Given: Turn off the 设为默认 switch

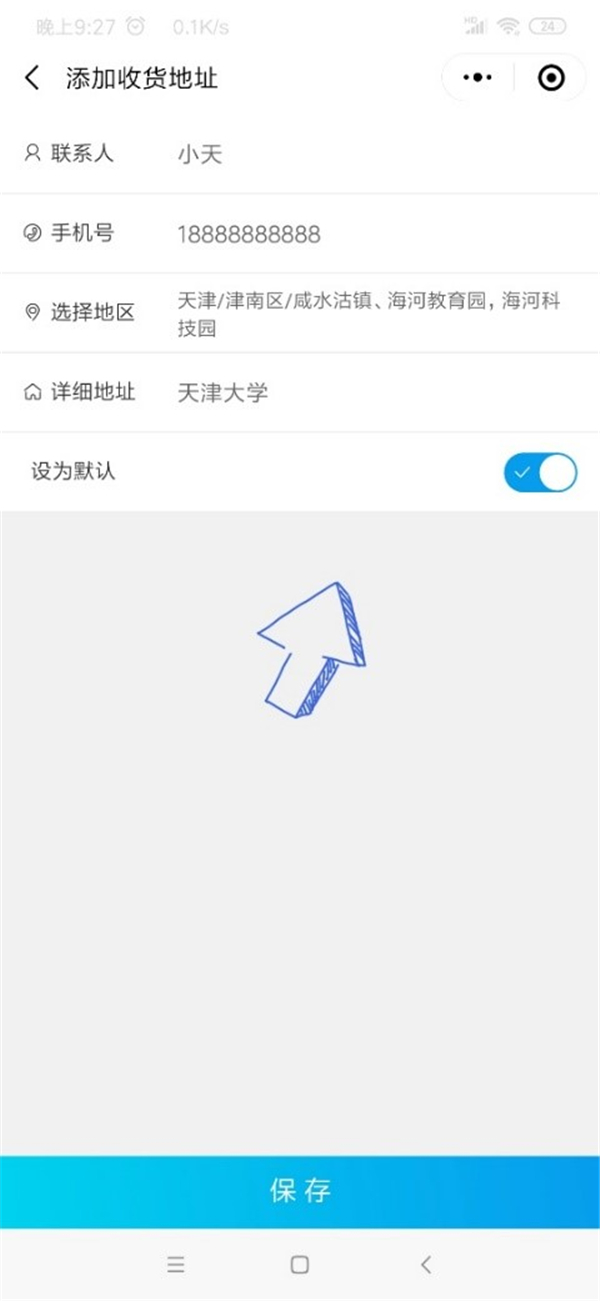Looking at the screenshot, I should [540, 472].
